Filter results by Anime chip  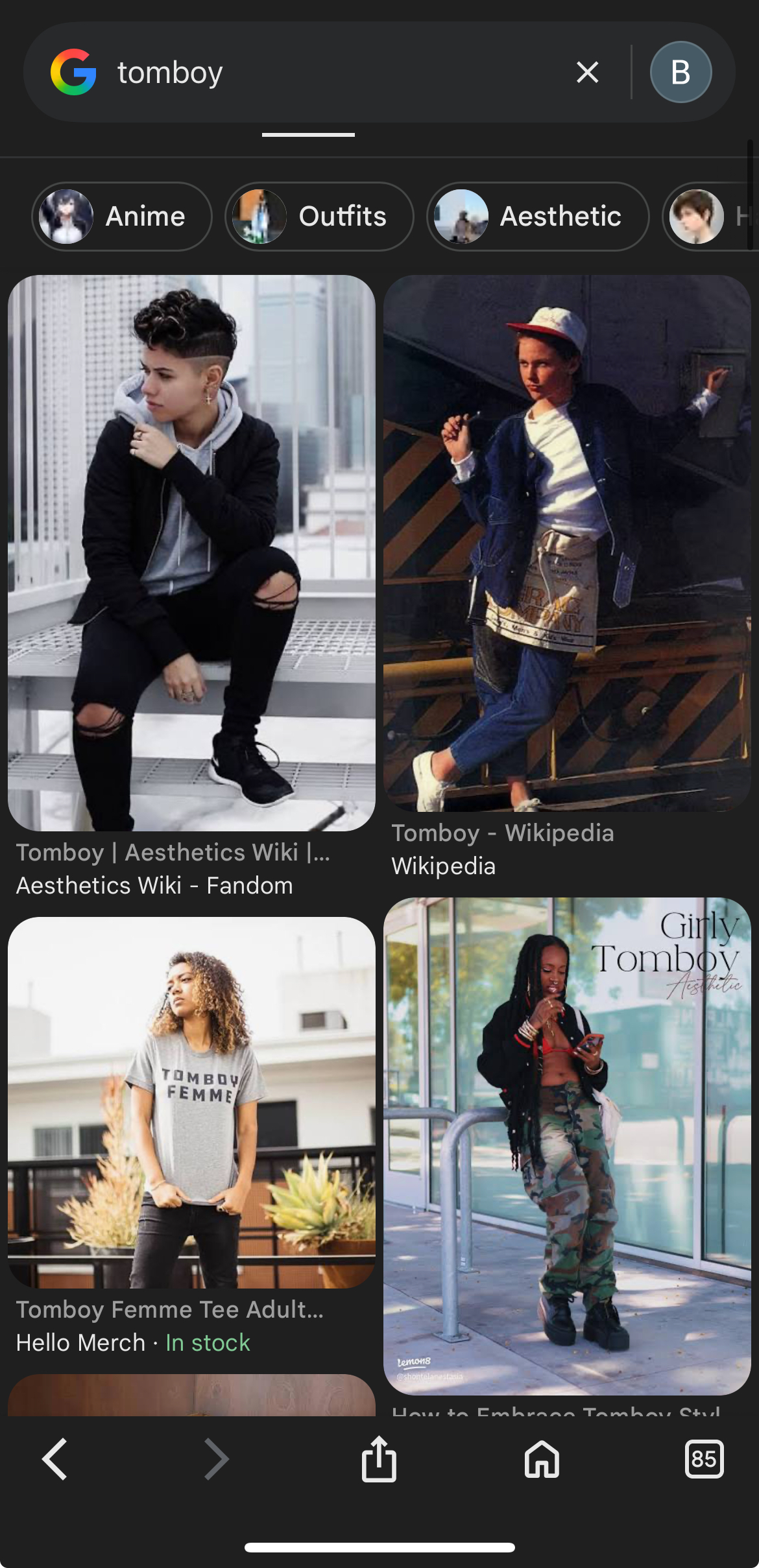[x=122, y=217]
